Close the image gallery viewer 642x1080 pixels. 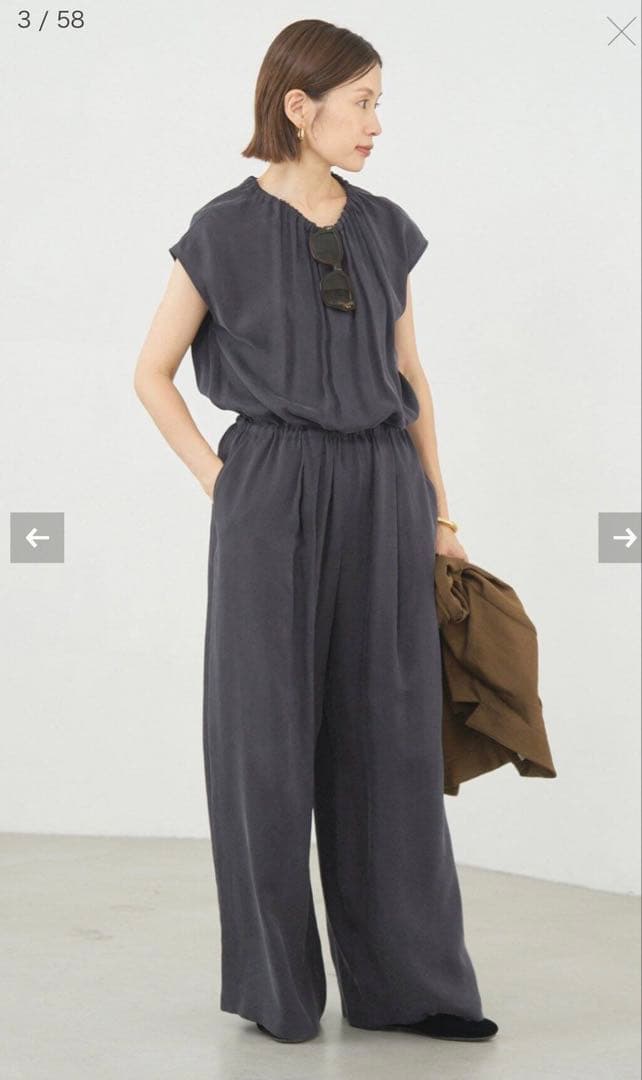coord(620,32)
